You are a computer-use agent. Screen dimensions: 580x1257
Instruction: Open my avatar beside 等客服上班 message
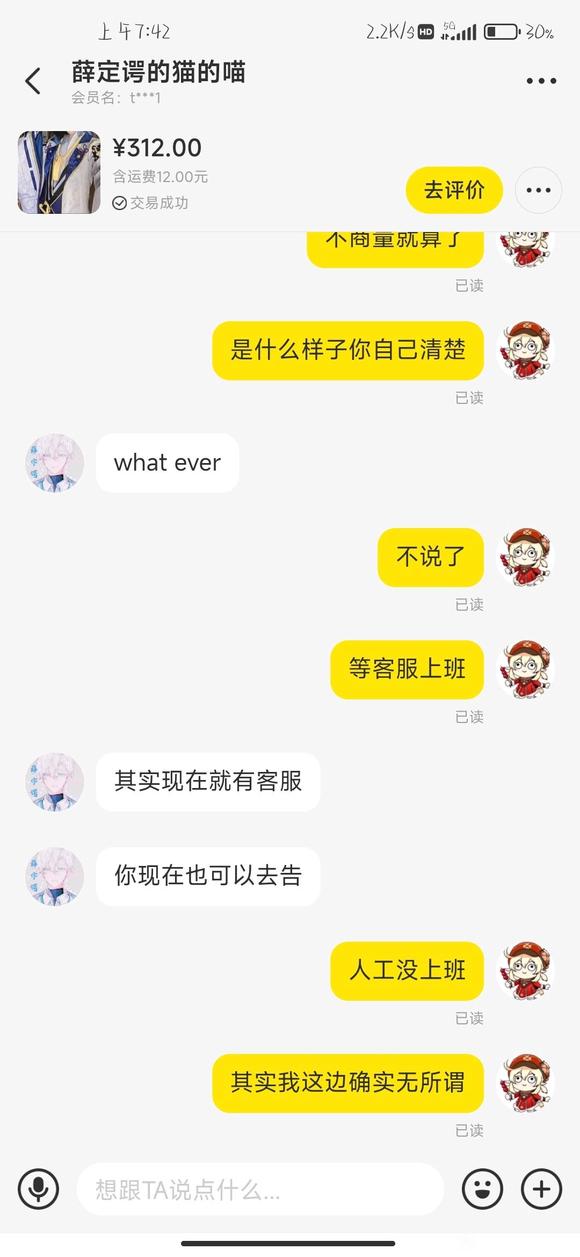coord(525,669)
